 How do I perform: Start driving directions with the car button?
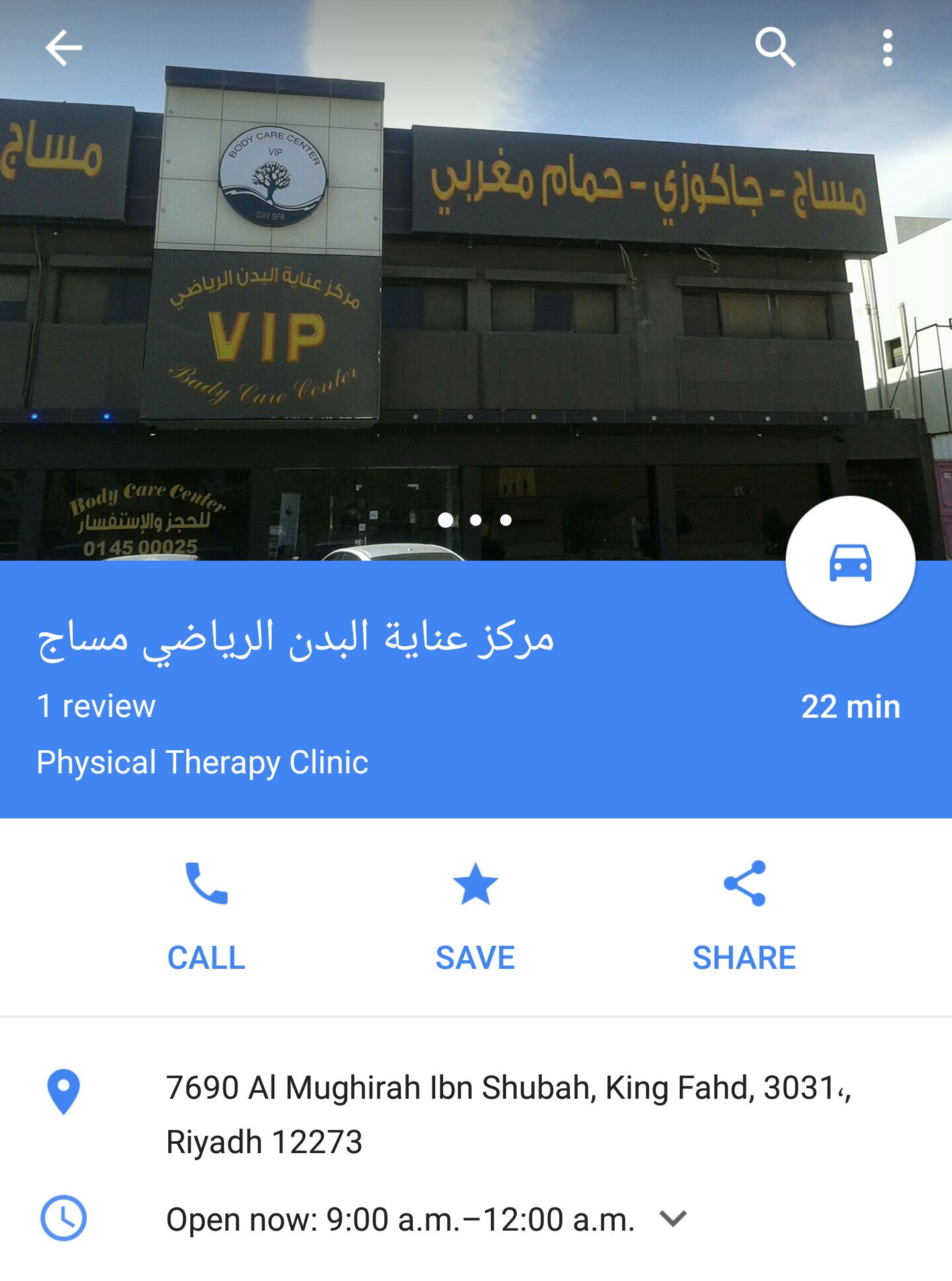850,561
